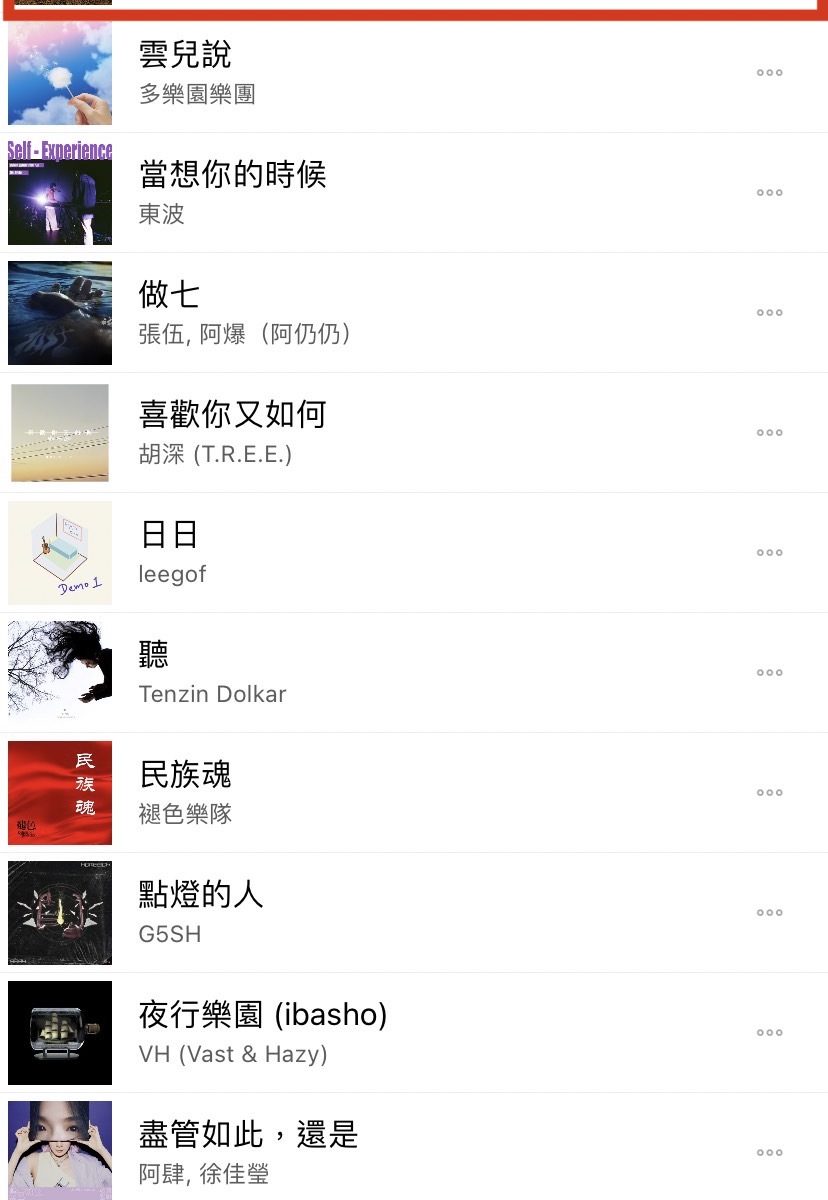Screen dimensions: 828x1200
Task: Show the overflow menu for 民族魂
Action: coord(769,793)
